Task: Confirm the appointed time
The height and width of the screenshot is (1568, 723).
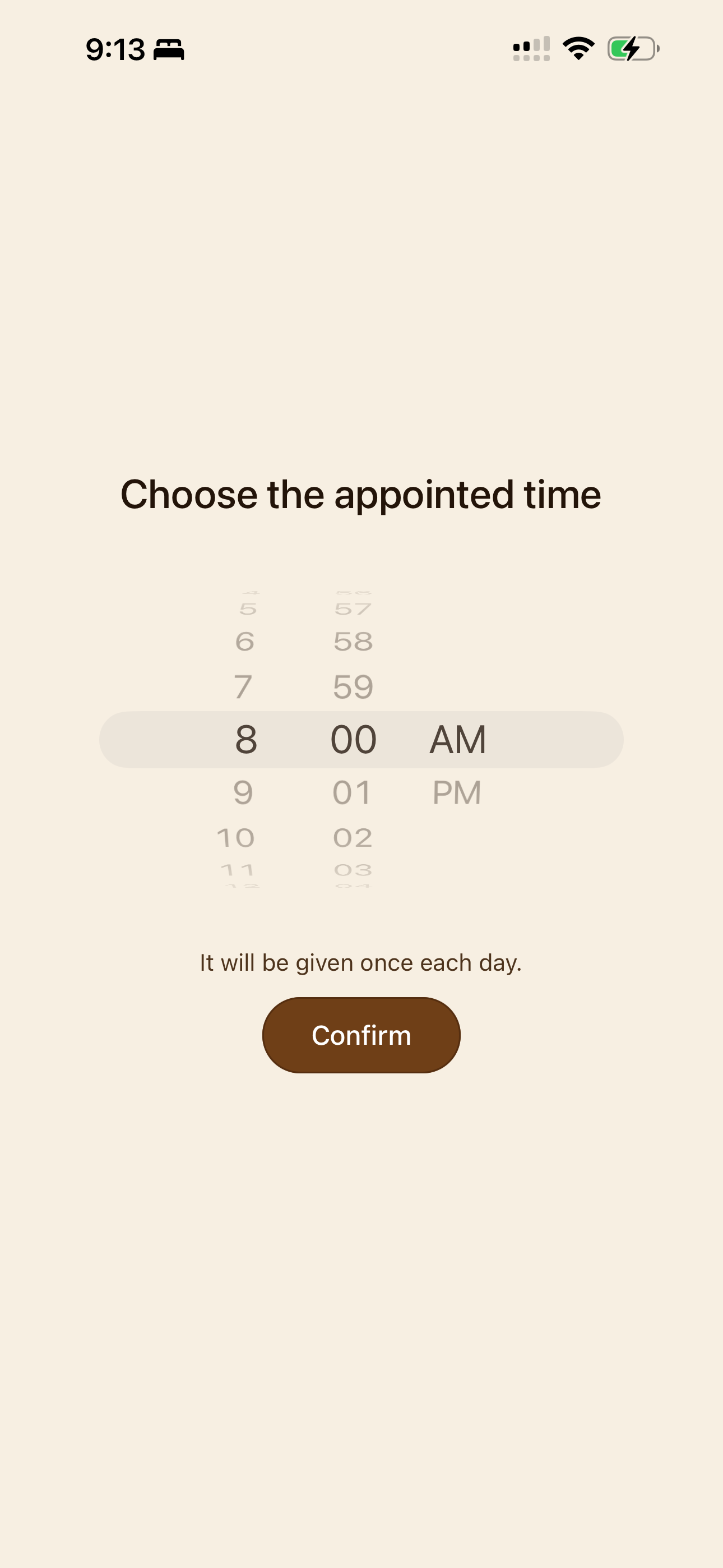Action: point(361,1035)
